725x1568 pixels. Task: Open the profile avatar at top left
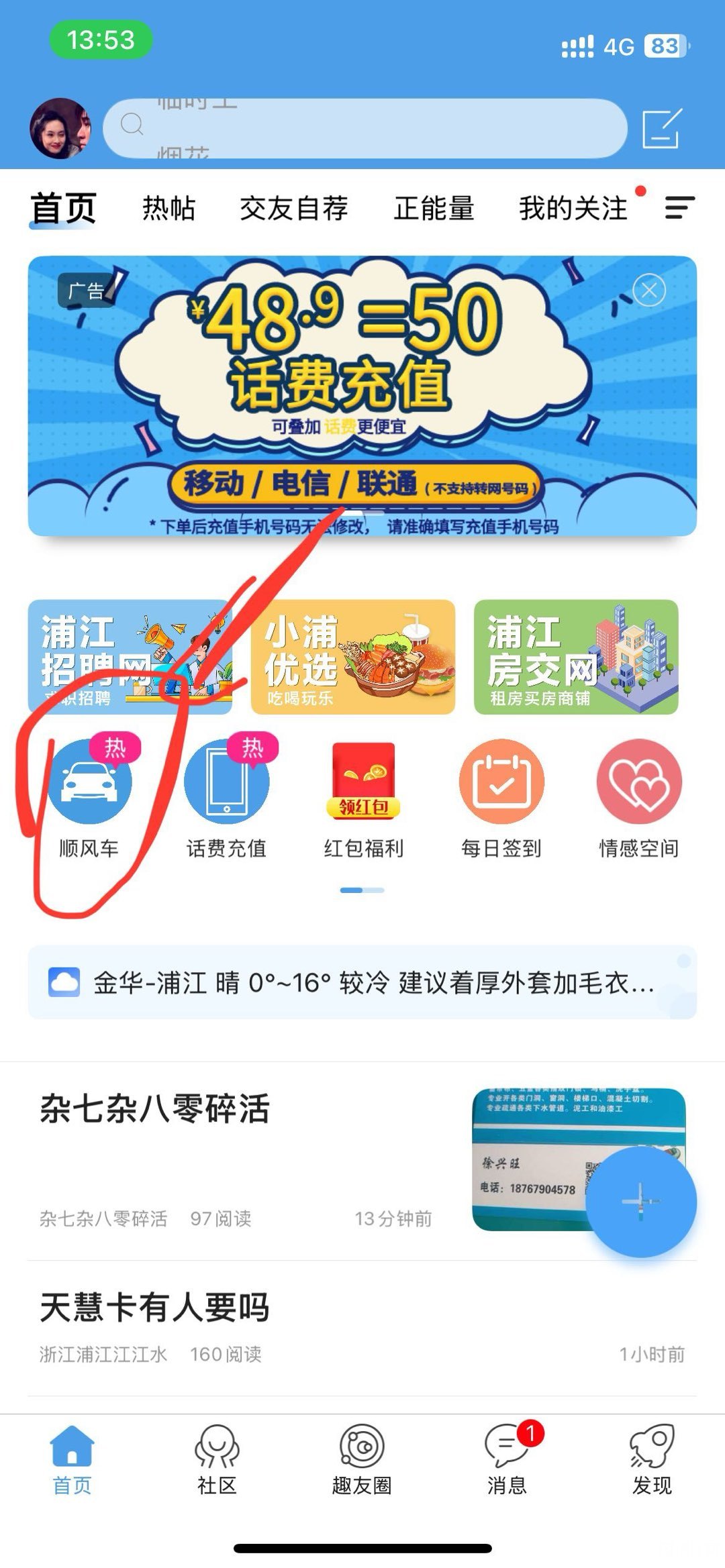(x=60, y=128)
